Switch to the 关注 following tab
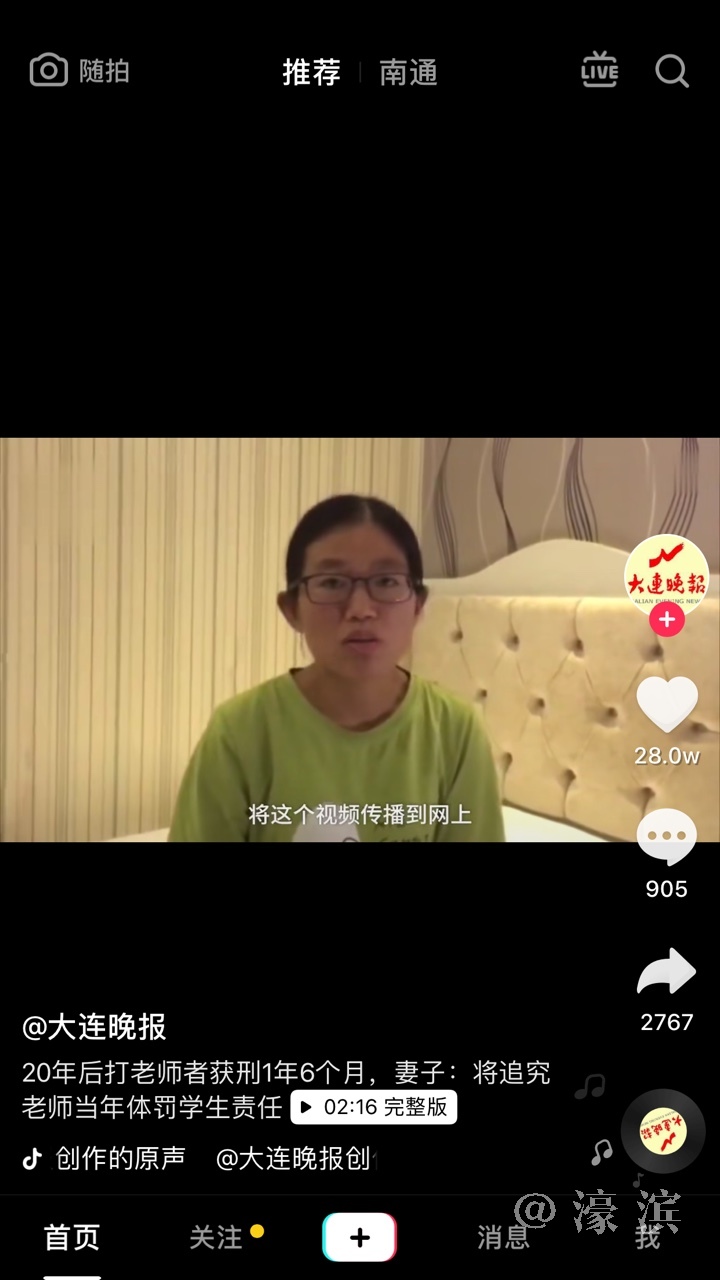720x1280 pixels. 216,1237
